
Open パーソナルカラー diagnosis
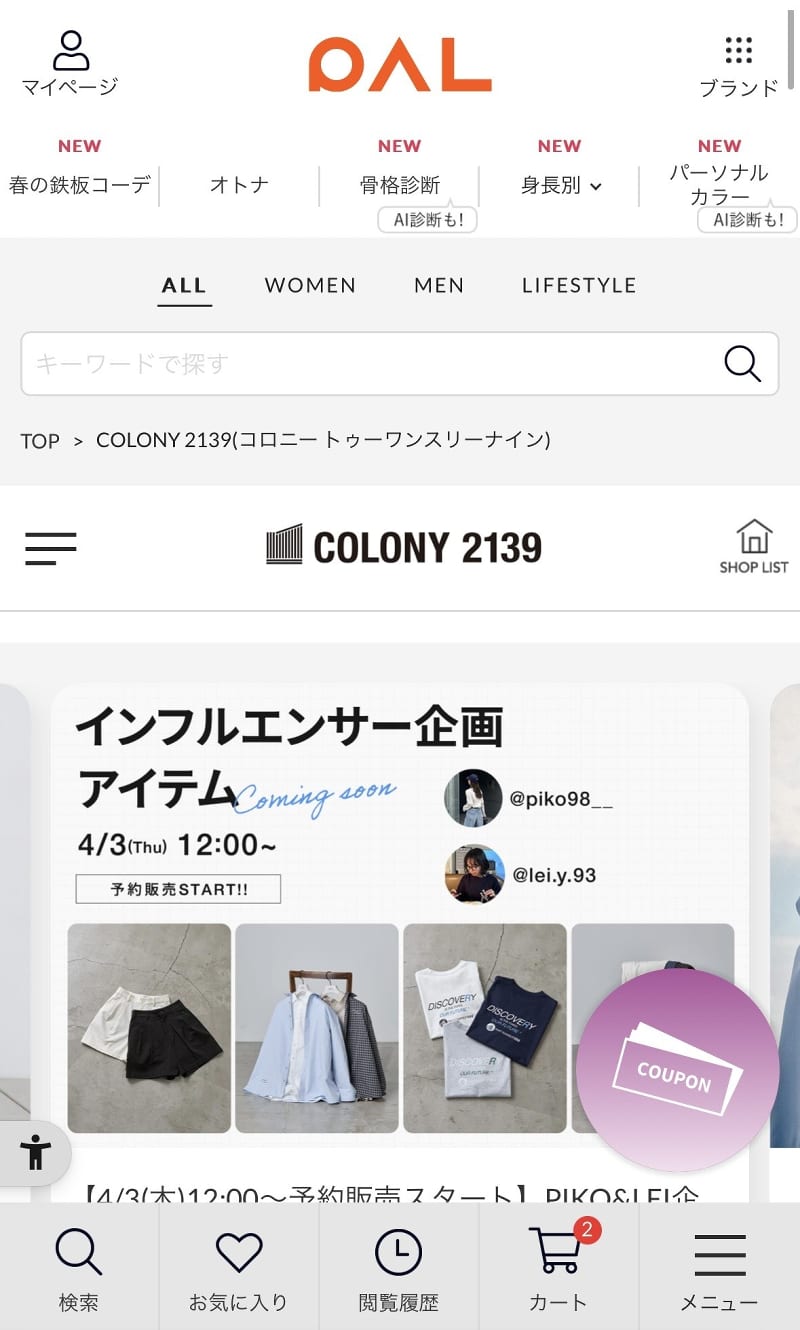click(x=719, y=184)
